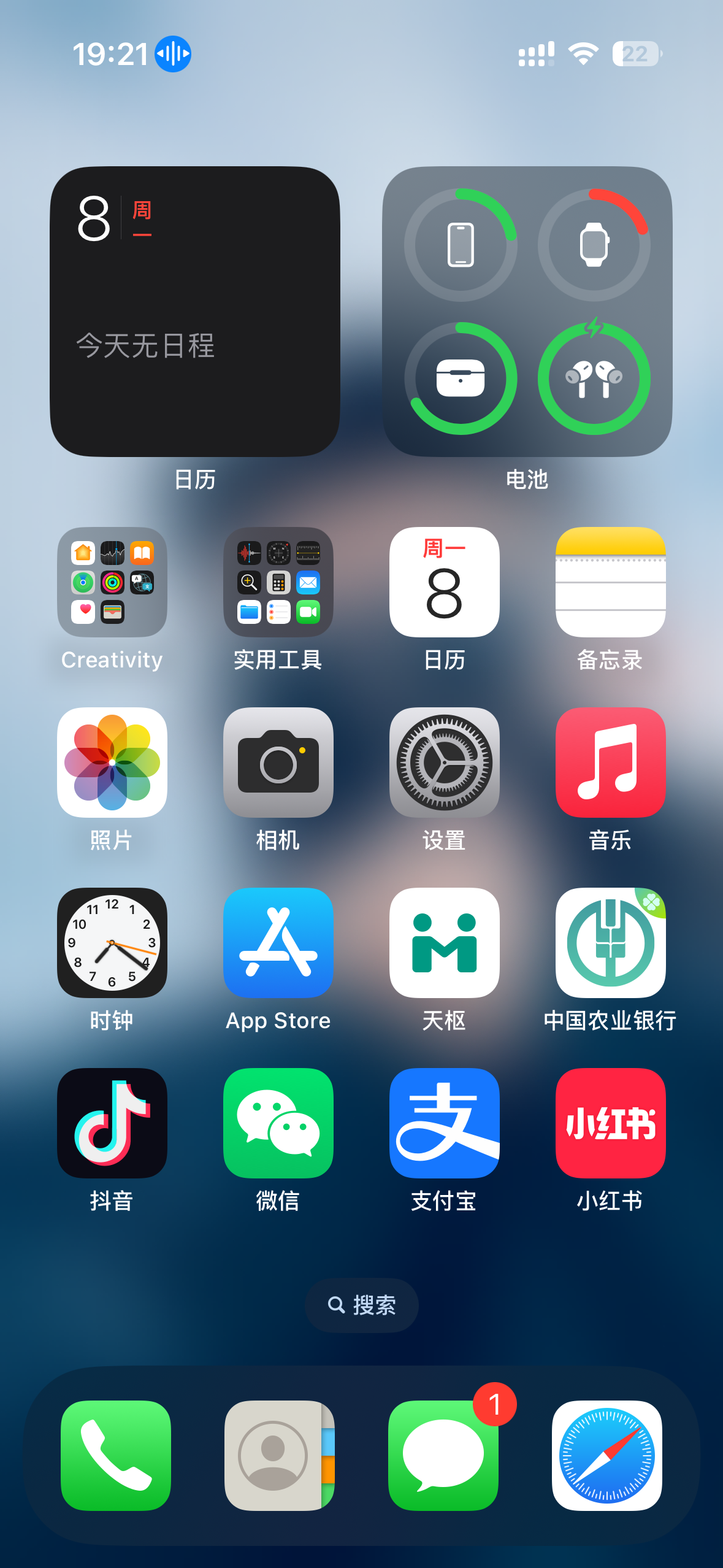The width and height of the screenshot is (723, 1568).
Task: Launch the 日历 app icon
Action: [445, 582]
